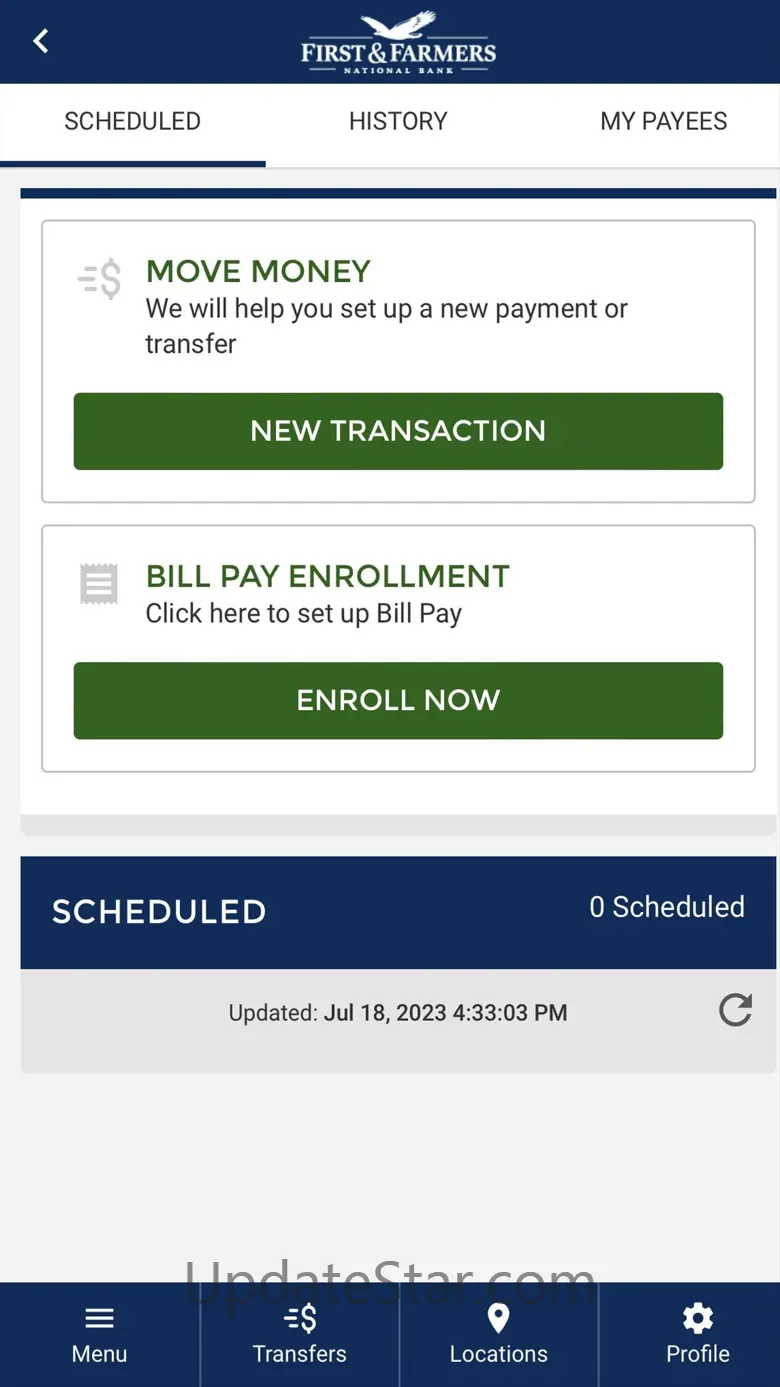The width and height of the screenshot is (780, 1387).
Task: Select the Scheduled tab
Action: (133, 122)
